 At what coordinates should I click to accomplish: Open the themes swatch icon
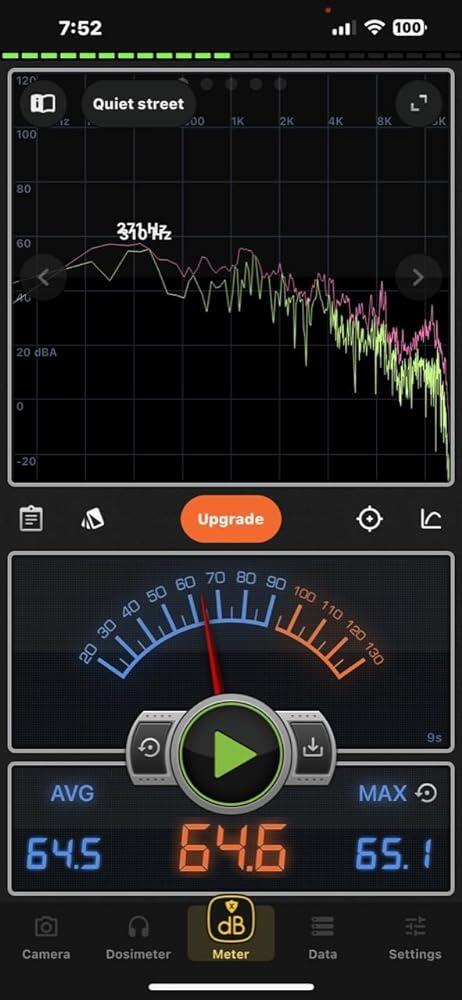(93, 519)
